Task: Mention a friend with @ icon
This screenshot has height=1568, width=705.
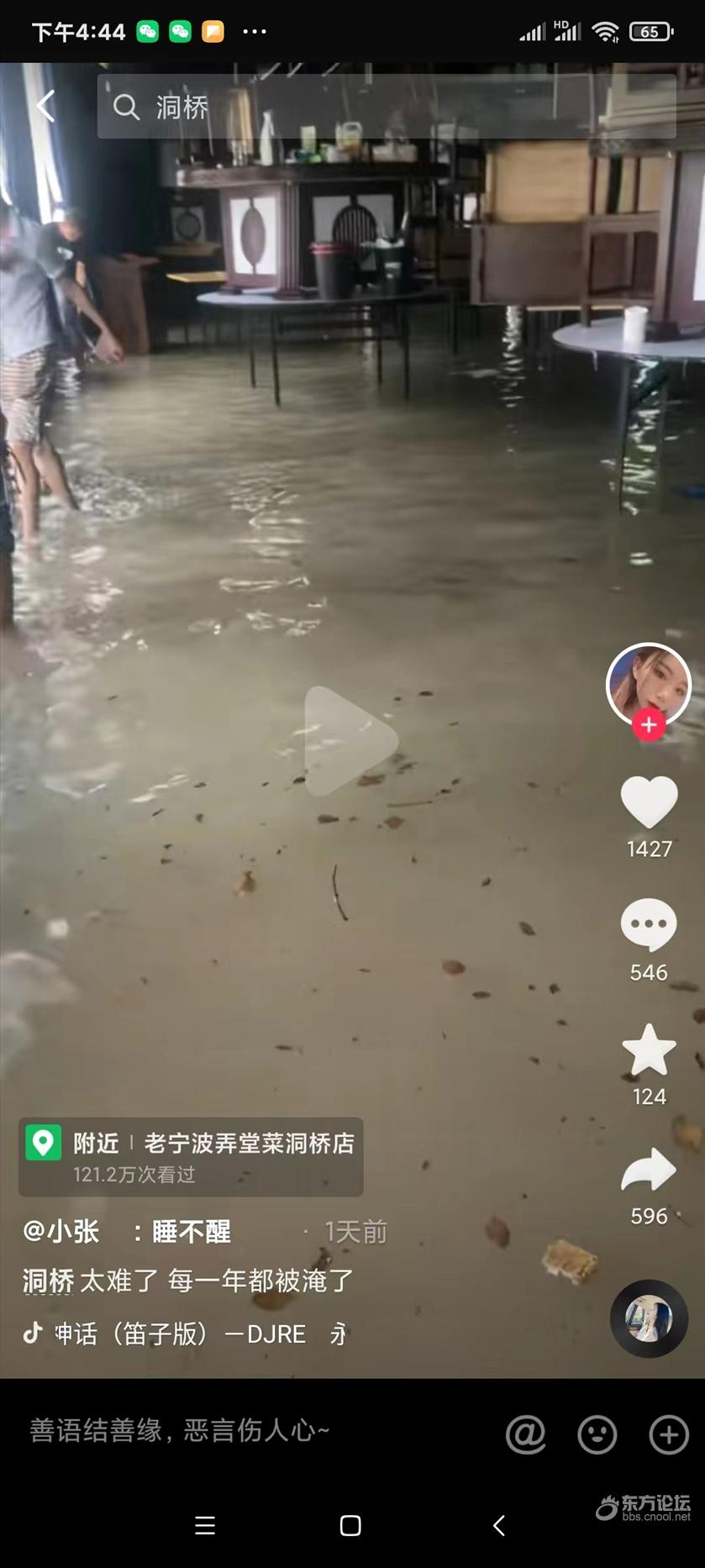Action: [x=526, y=1434]
